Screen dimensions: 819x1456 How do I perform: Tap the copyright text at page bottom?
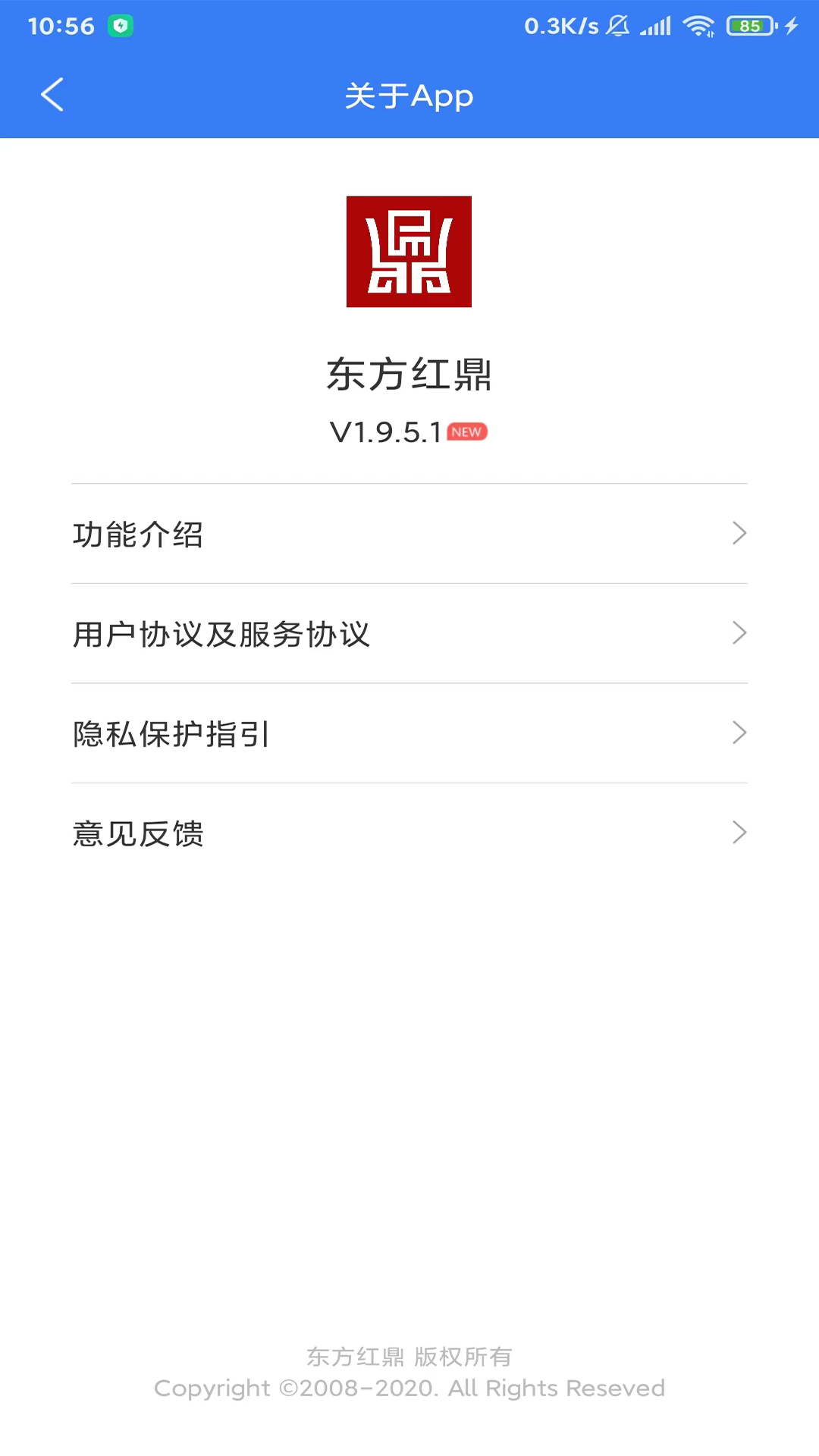pos(409,1388)
